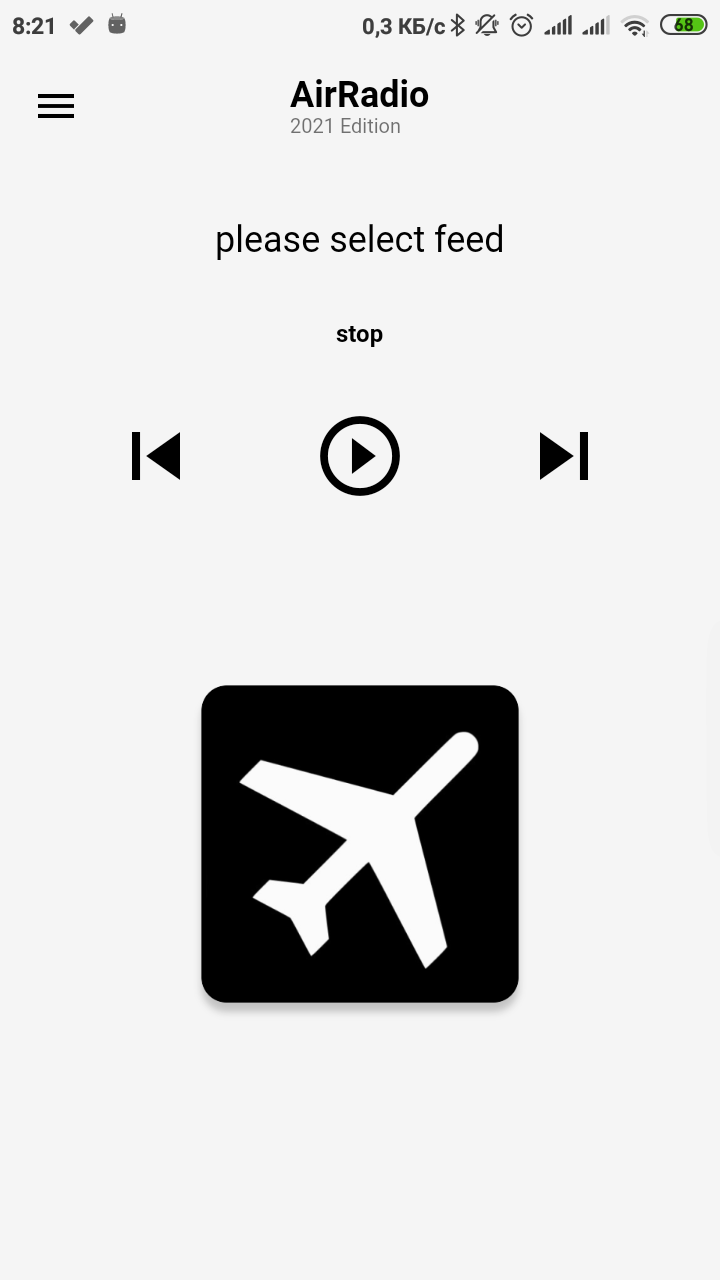Tap the 2021 Edition subtitle
This screenshot has height=1280, width=720.
coord(345,126)
